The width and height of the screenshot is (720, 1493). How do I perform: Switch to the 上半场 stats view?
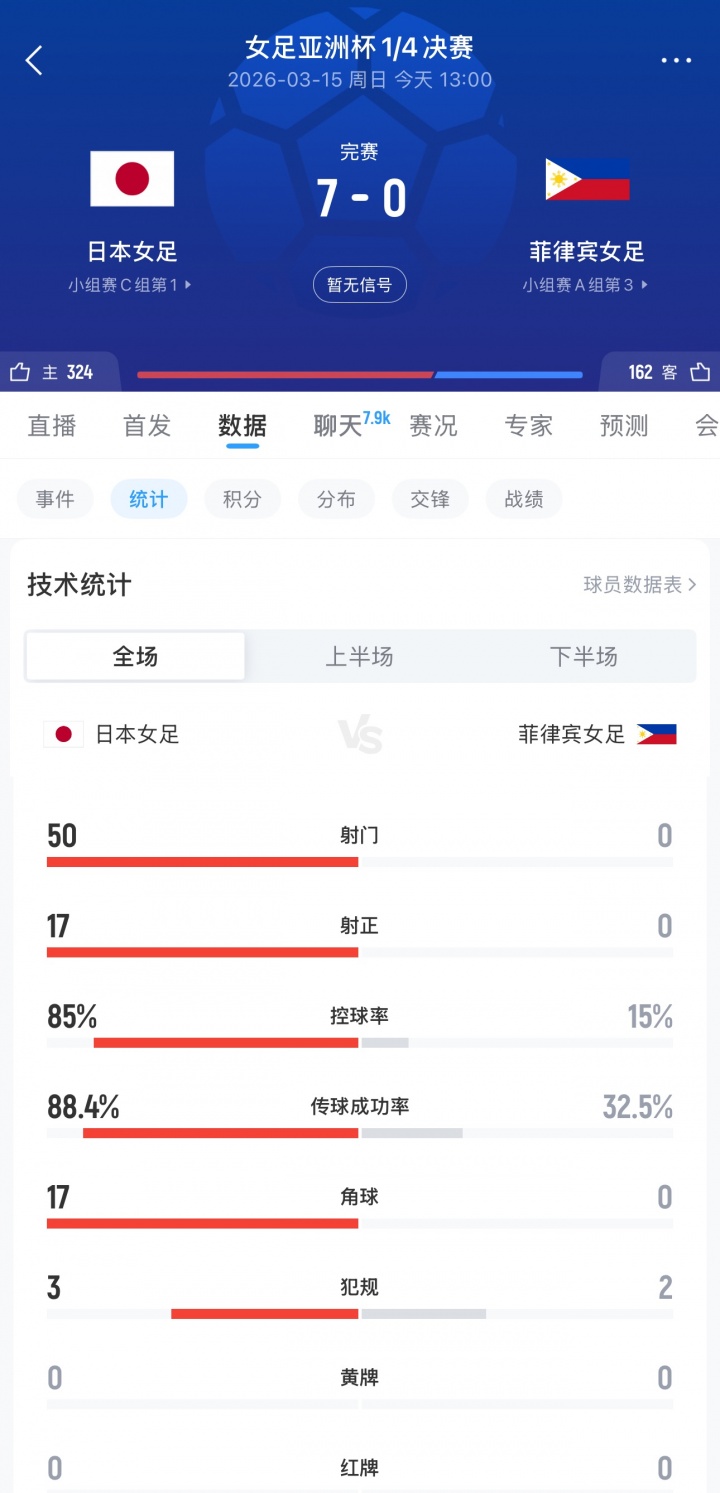pyautogui.click(x=360, y=657)
